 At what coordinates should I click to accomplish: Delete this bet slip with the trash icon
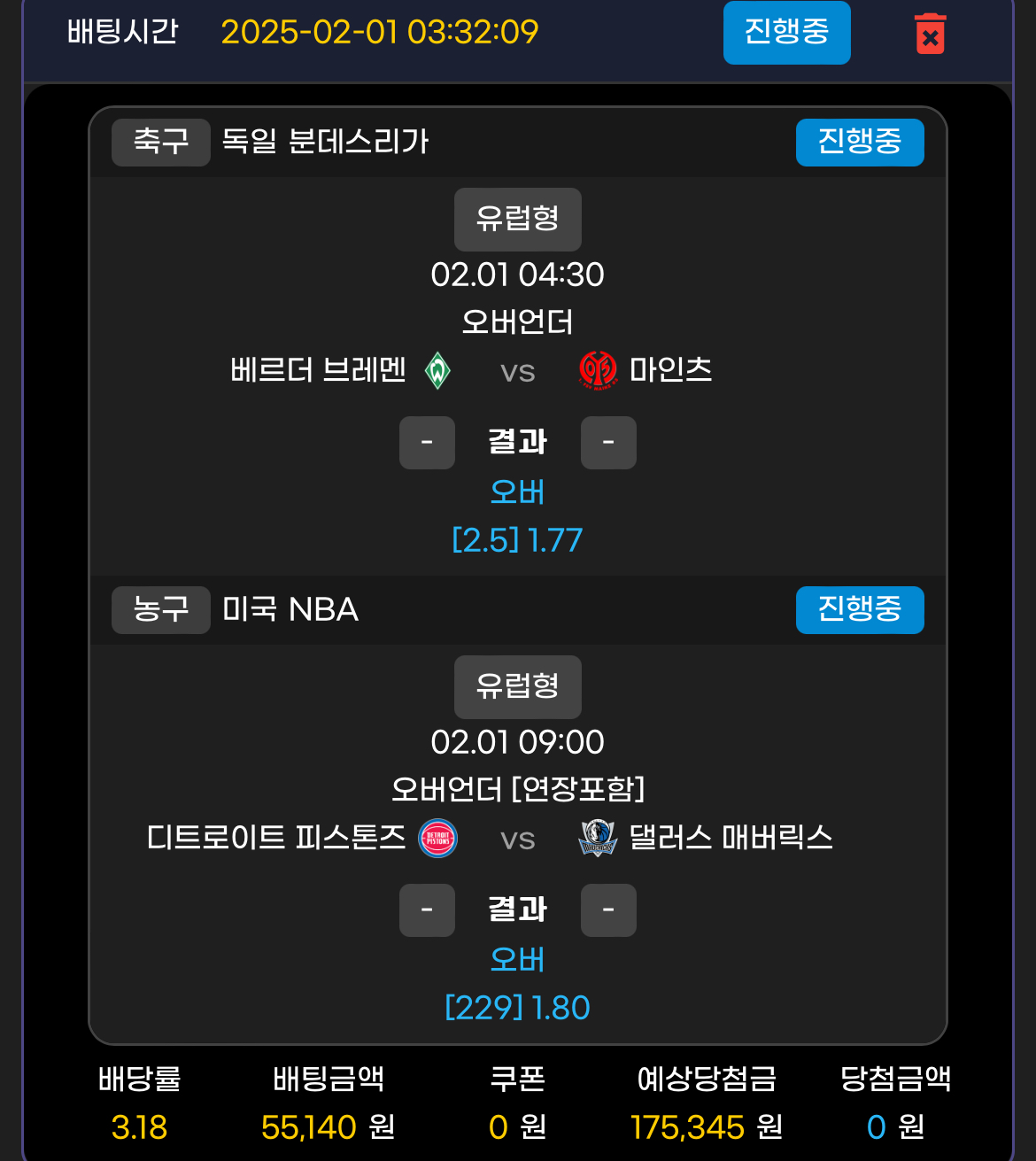(x=929, y=34)
